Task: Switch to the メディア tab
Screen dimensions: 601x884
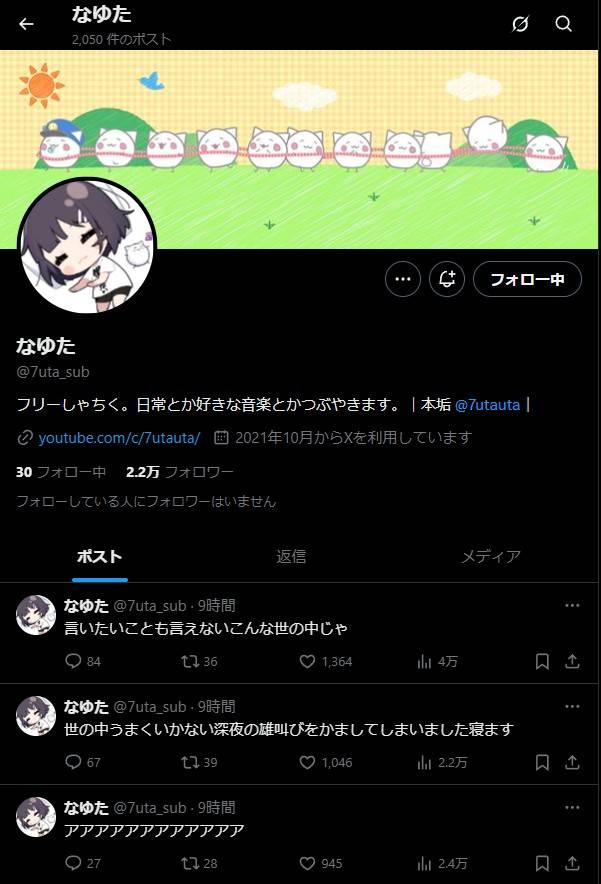Action: 490,557
